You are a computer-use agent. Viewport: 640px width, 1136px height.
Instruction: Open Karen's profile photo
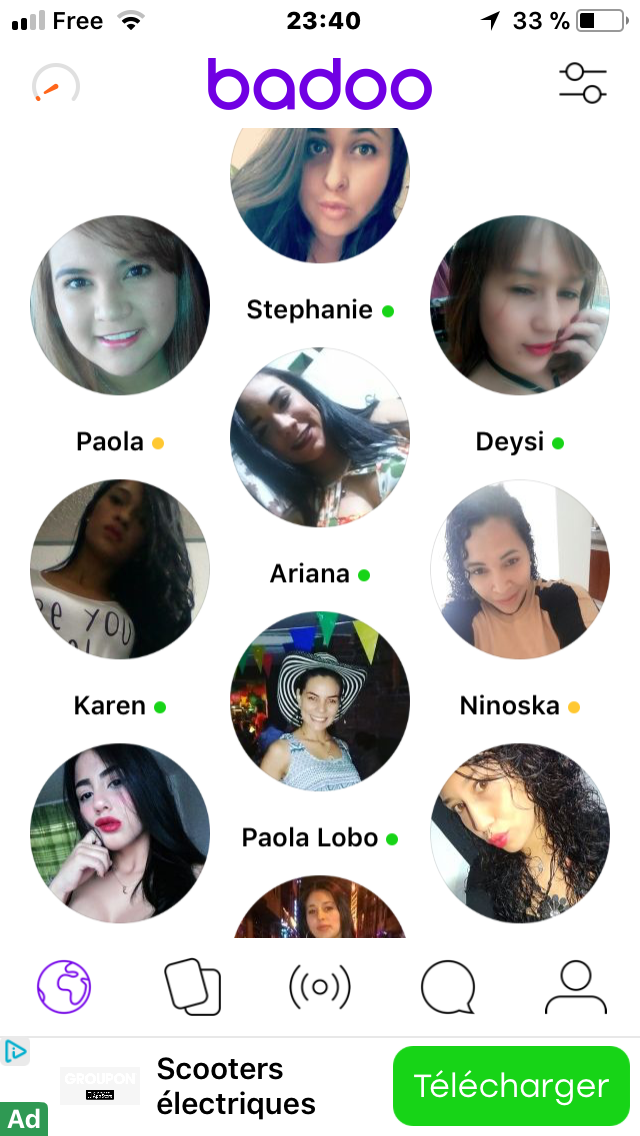coord(120,568)
